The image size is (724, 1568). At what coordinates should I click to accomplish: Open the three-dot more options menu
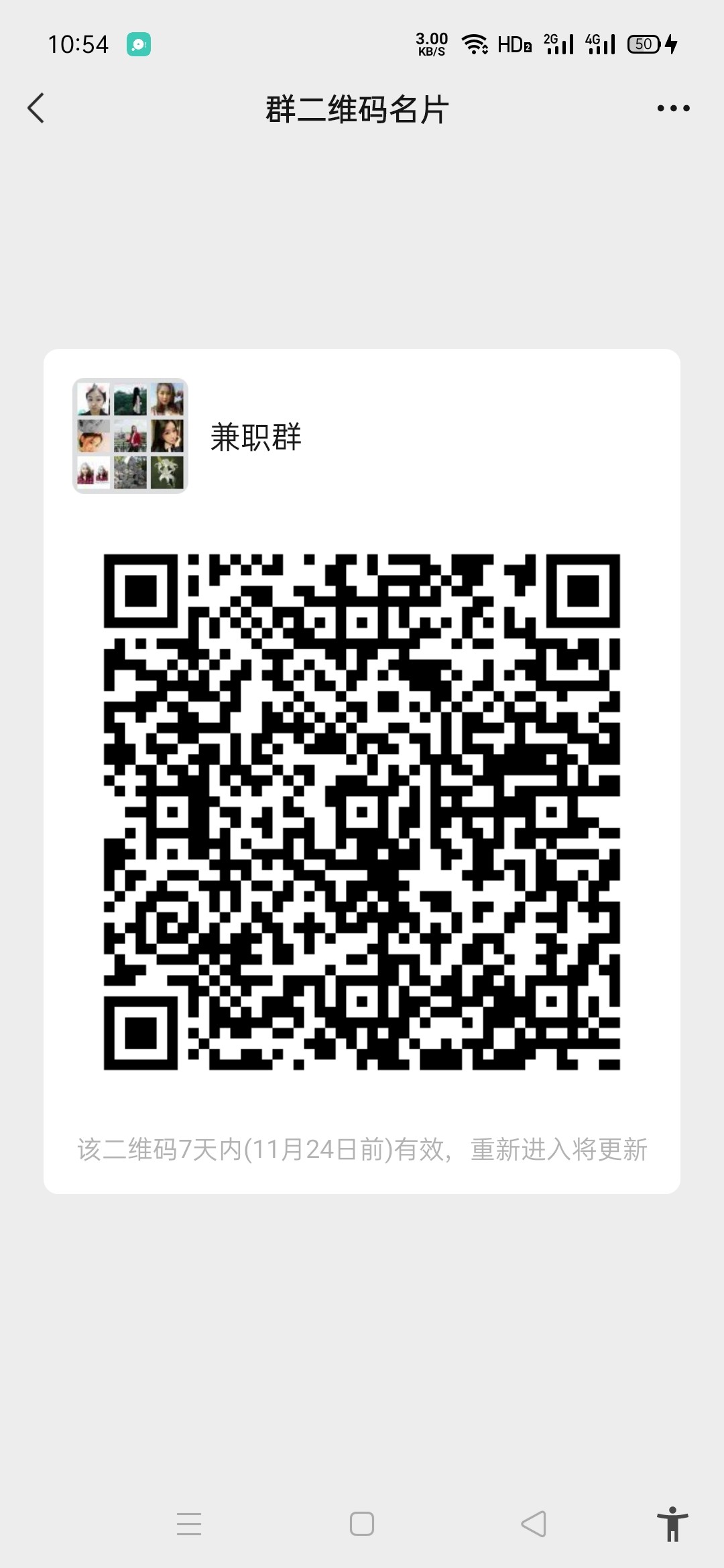pyautogui.click(x=673, y=109)
